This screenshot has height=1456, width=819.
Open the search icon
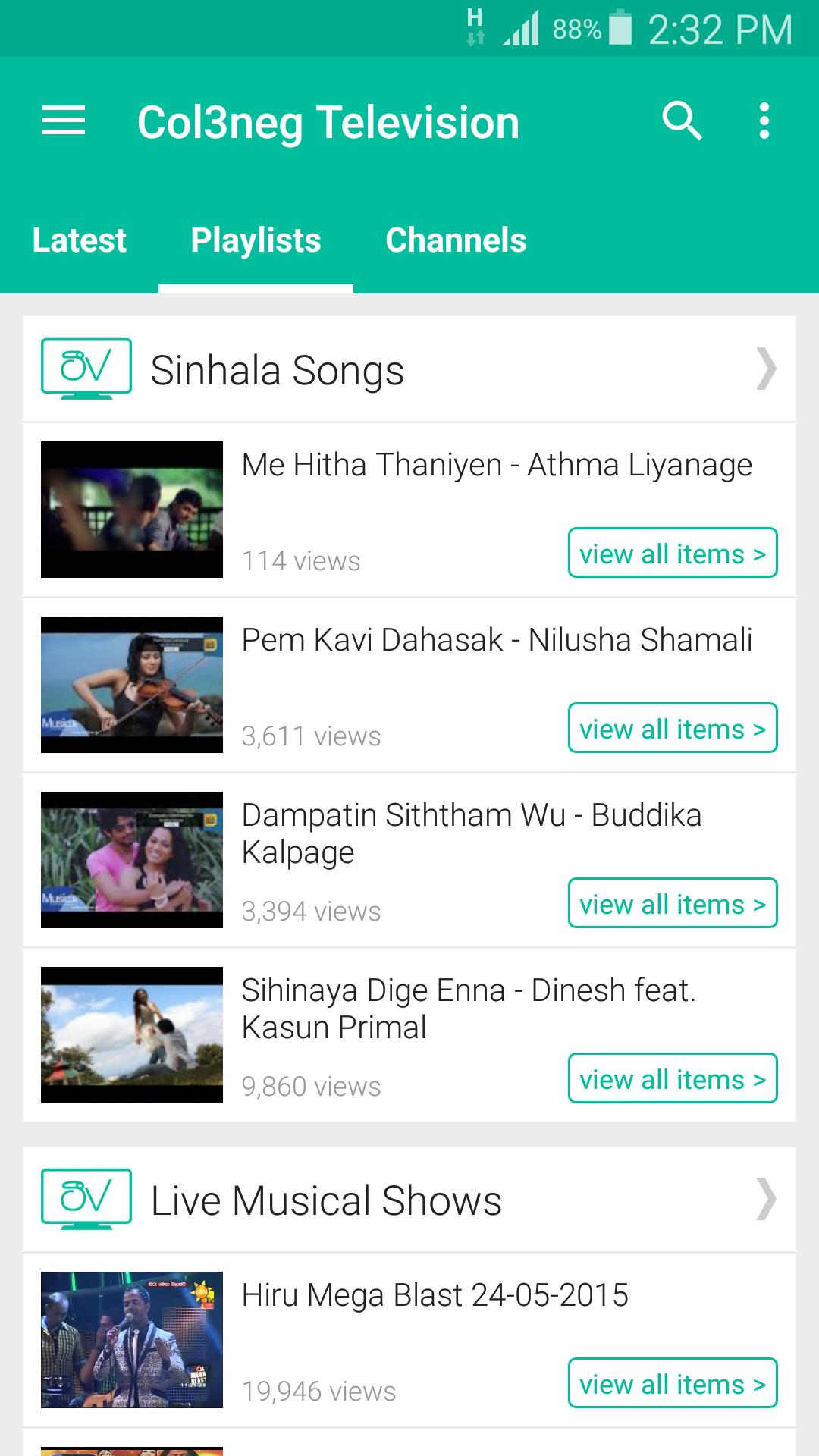(x=682, y=121)
